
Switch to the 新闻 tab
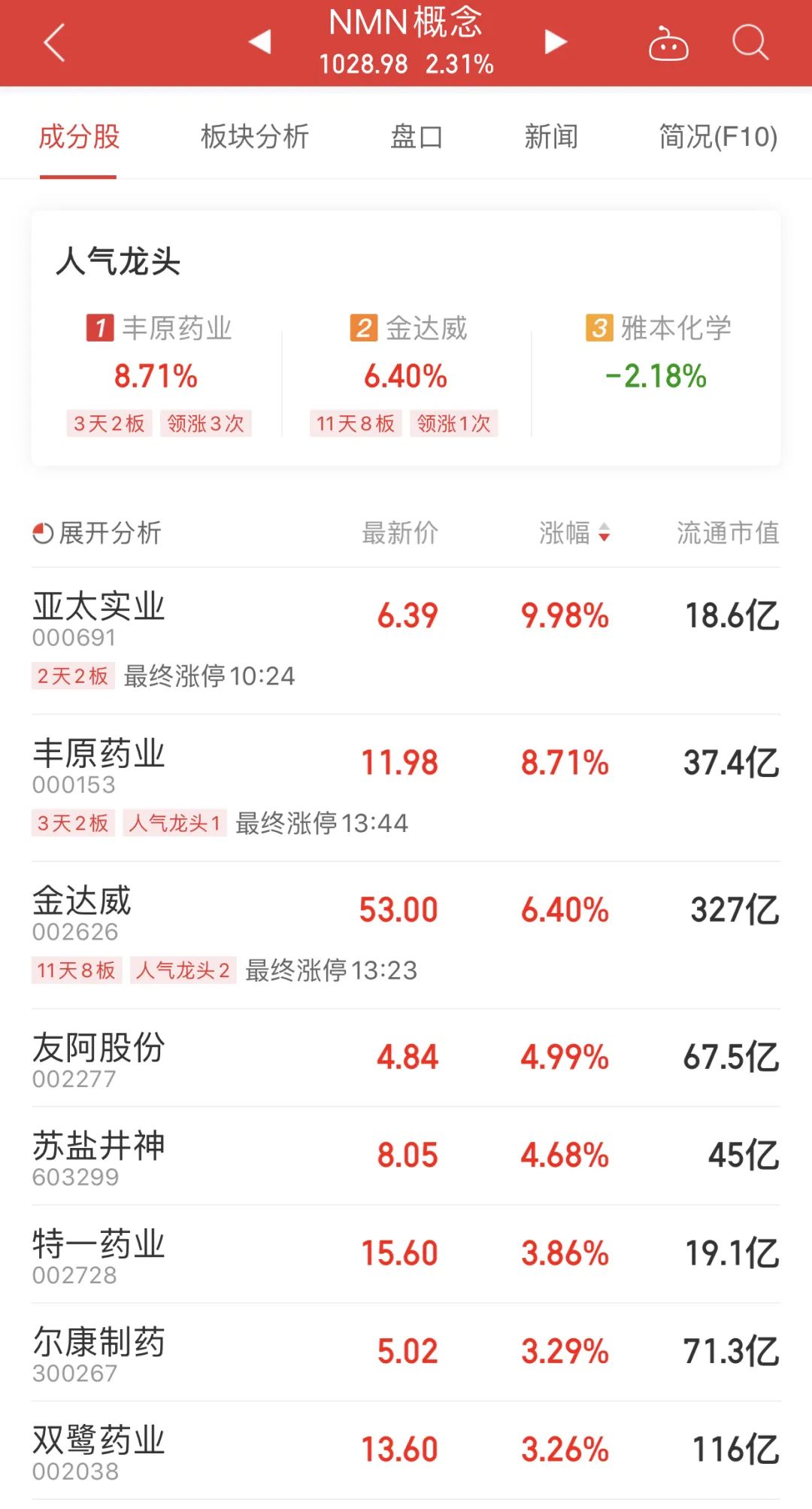(551, 137)
